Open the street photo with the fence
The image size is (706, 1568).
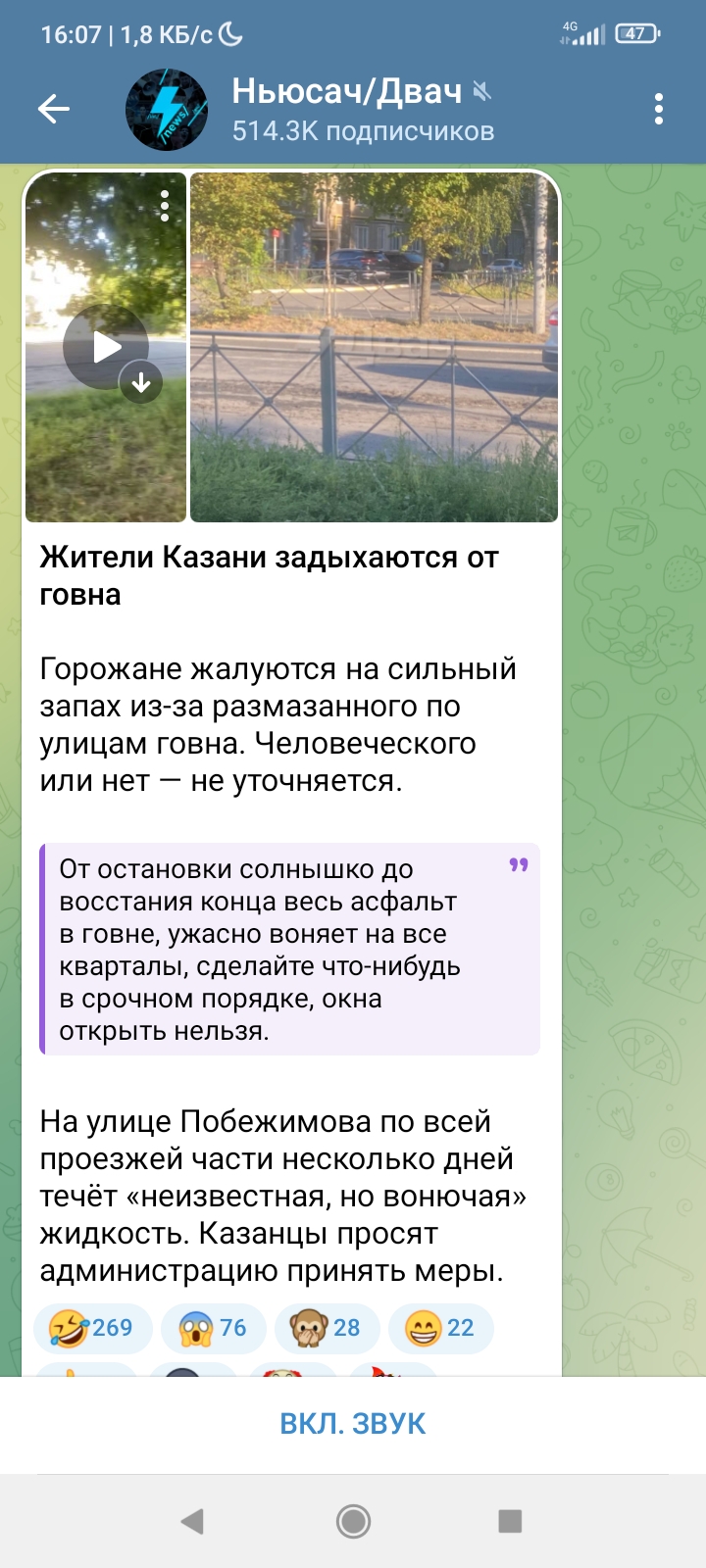point(374,347)
